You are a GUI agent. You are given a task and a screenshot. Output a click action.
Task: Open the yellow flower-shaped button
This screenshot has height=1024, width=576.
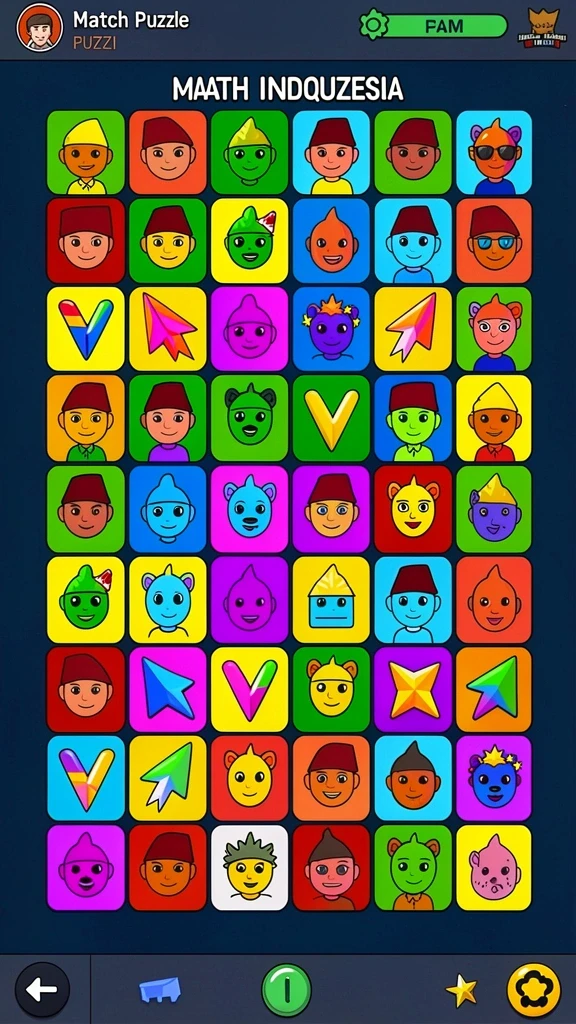pyautogui.click(x=534, y=991)
